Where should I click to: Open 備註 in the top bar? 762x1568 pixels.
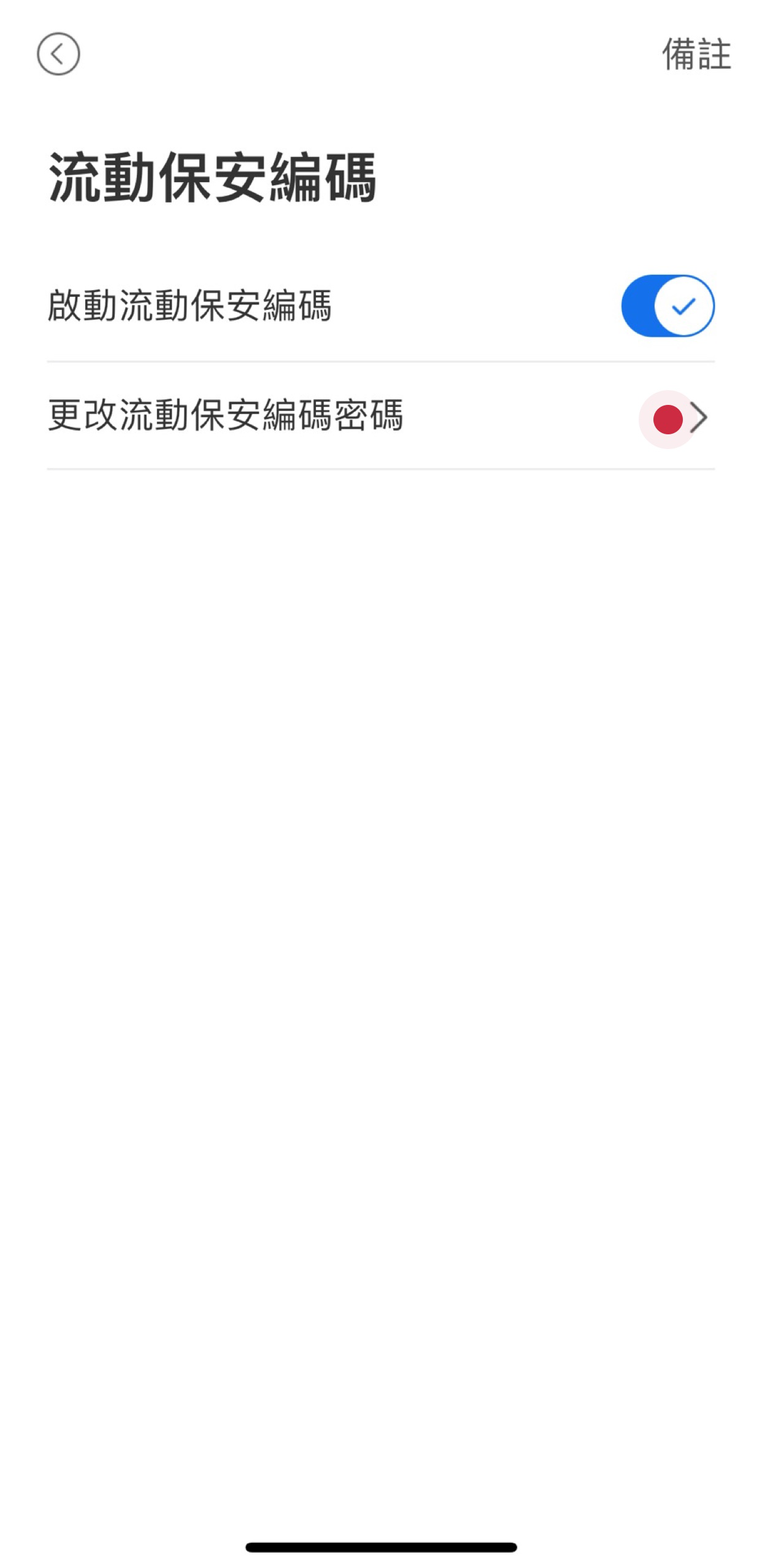pos(697,54)
